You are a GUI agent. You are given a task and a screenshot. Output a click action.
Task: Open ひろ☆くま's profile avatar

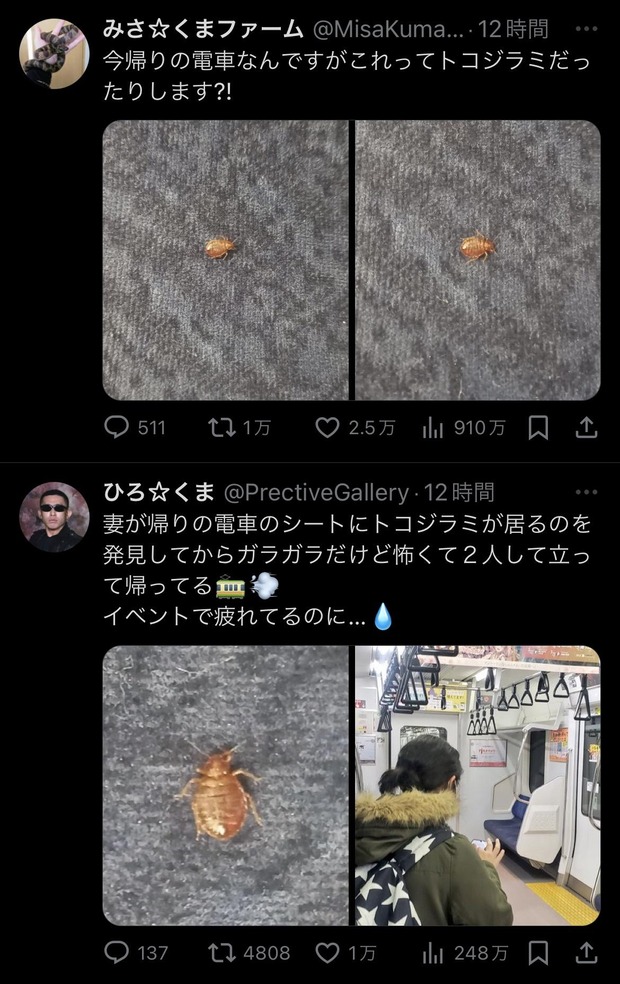53,517
